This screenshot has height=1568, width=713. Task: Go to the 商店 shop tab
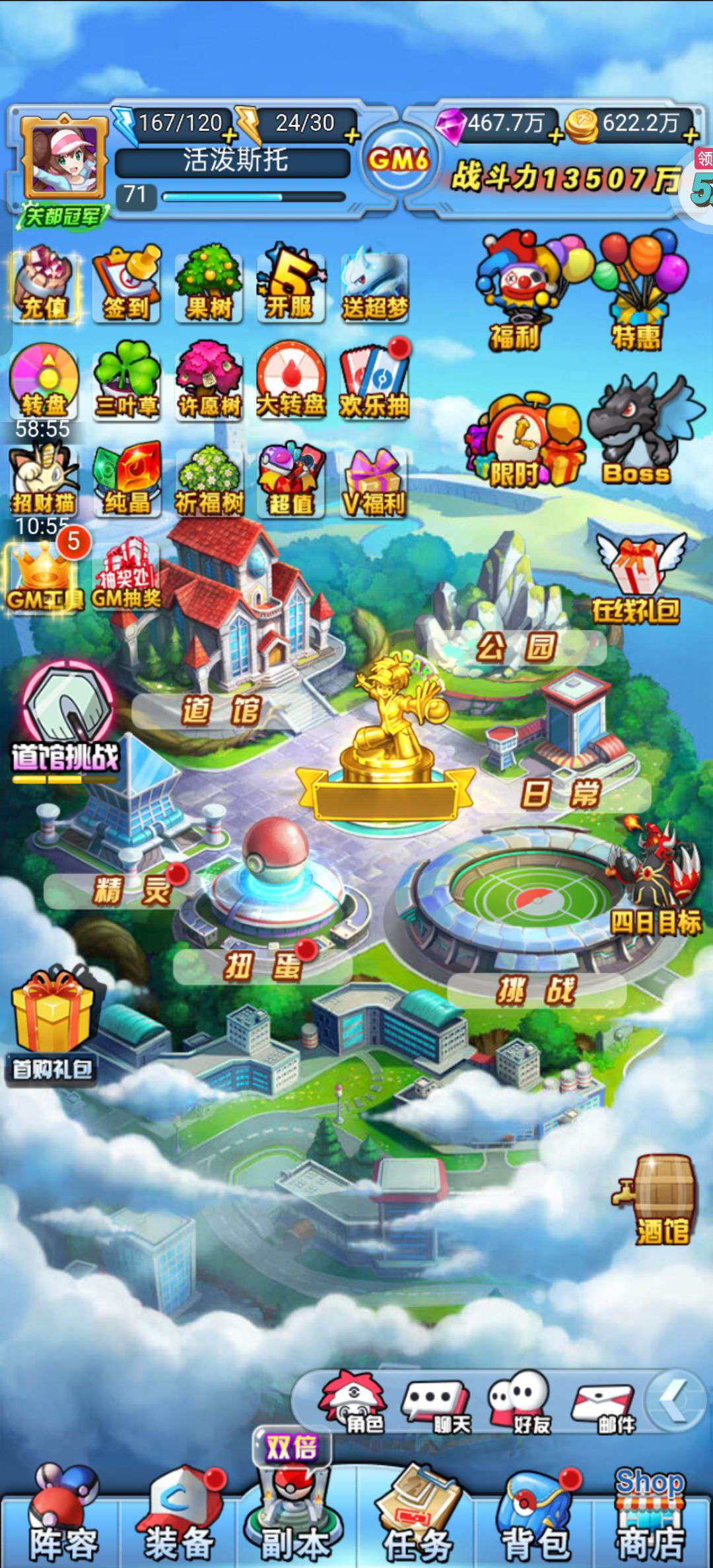tap(650, 1518)
